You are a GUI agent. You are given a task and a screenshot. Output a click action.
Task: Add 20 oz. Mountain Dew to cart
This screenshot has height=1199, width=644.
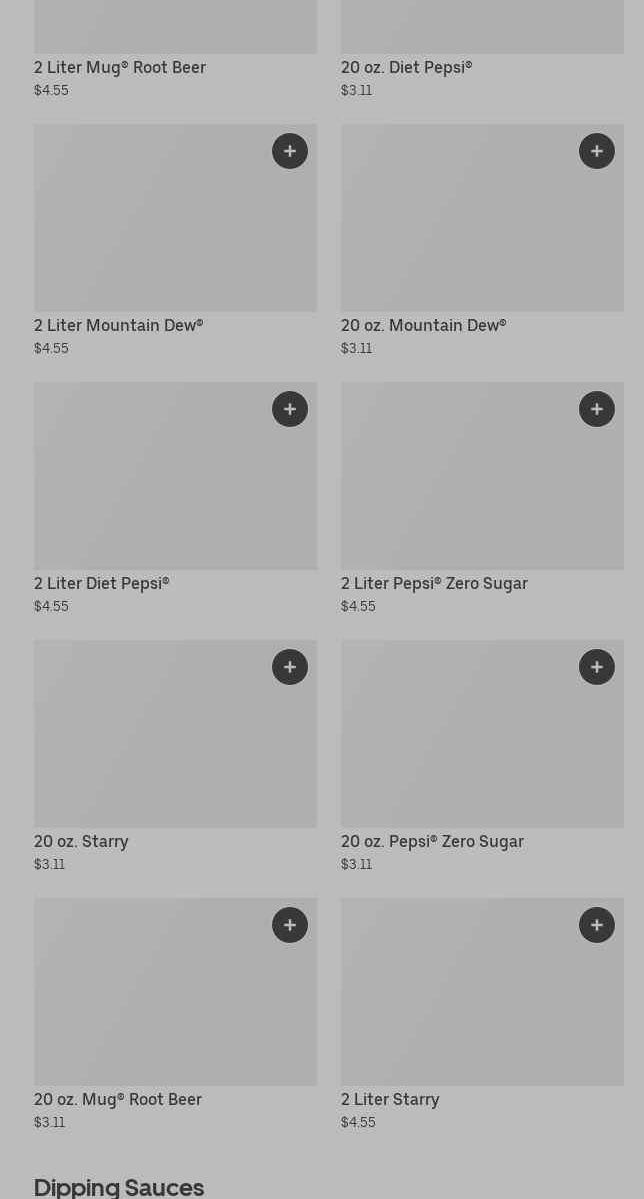pos(597,151)
